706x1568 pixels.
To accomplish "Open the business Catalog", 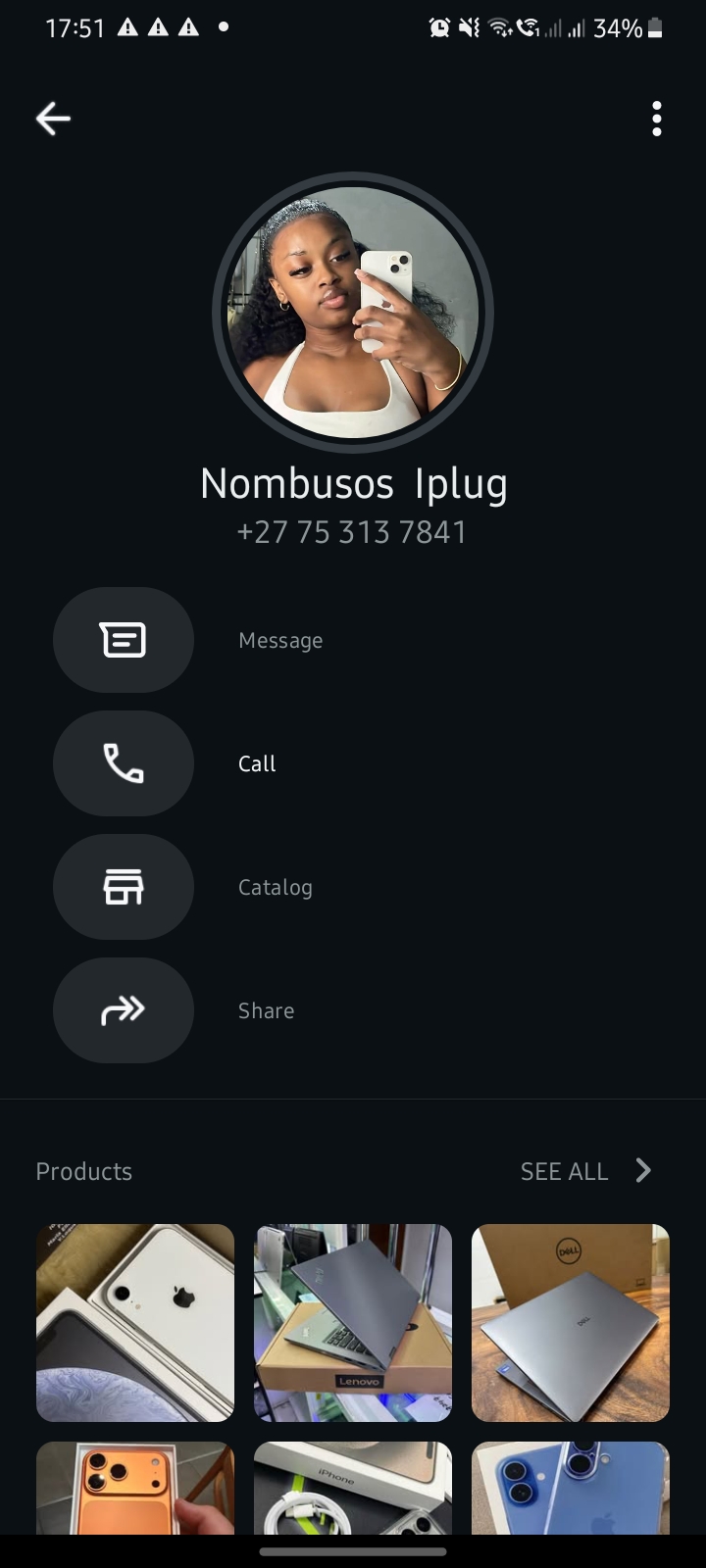I will pos(124,887).
